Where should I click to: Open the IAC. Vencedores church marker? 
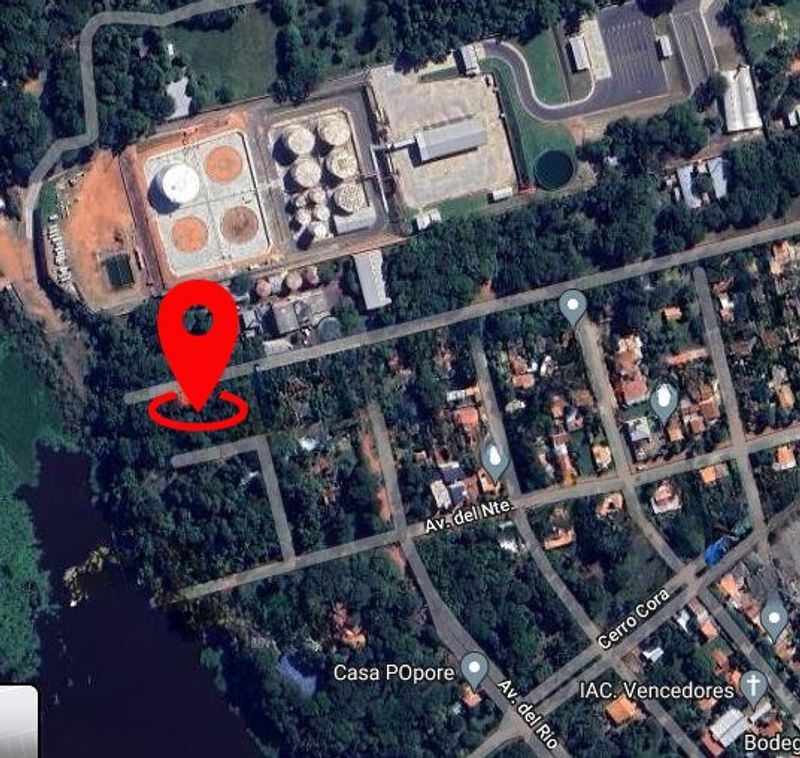754,686
